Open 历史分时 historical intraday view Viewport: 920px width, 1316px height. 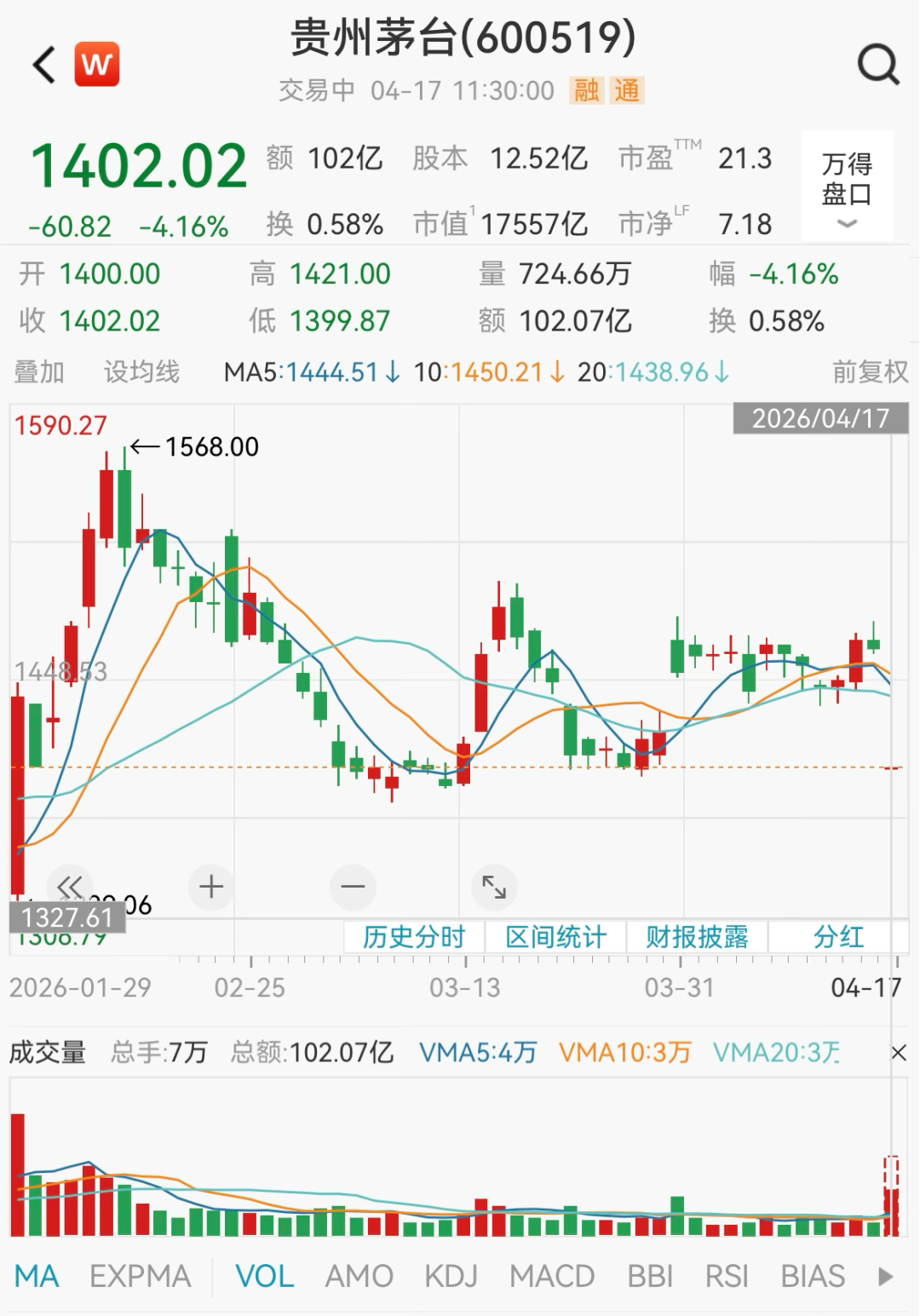[415, 936]
